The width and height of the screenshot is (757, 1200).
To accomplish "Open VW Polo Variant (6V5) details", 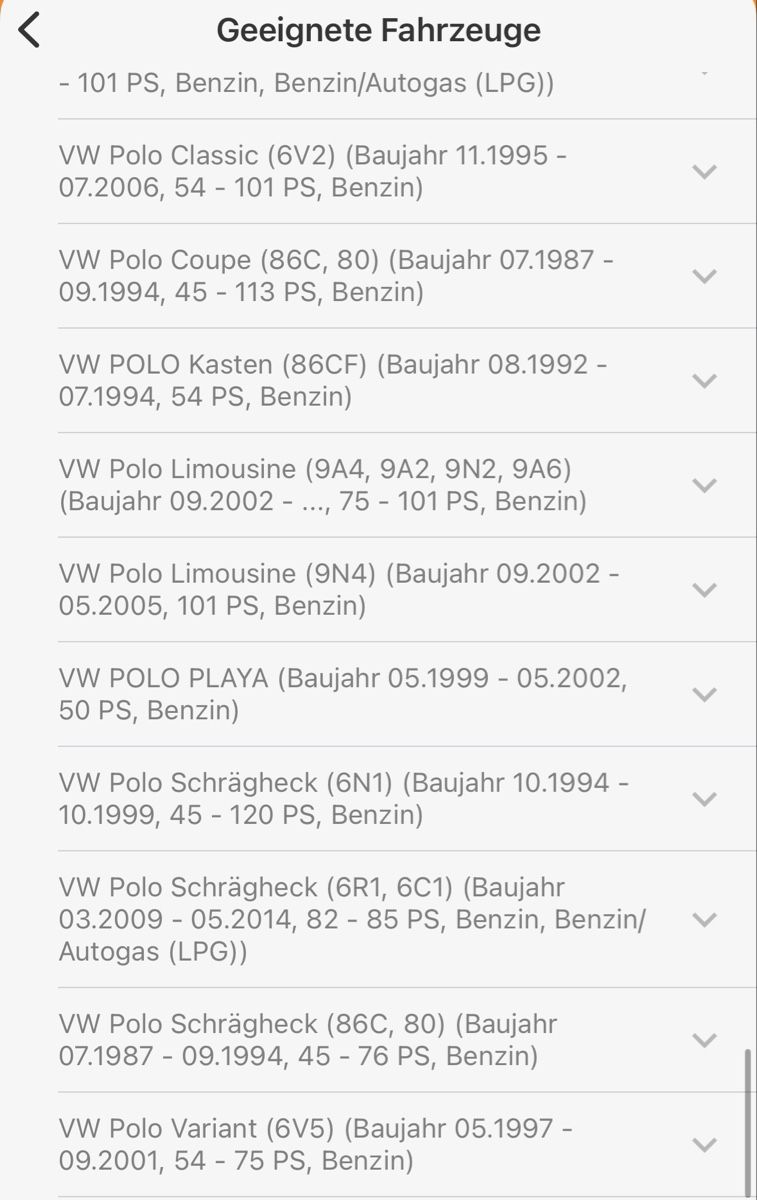I will 704,1144.
